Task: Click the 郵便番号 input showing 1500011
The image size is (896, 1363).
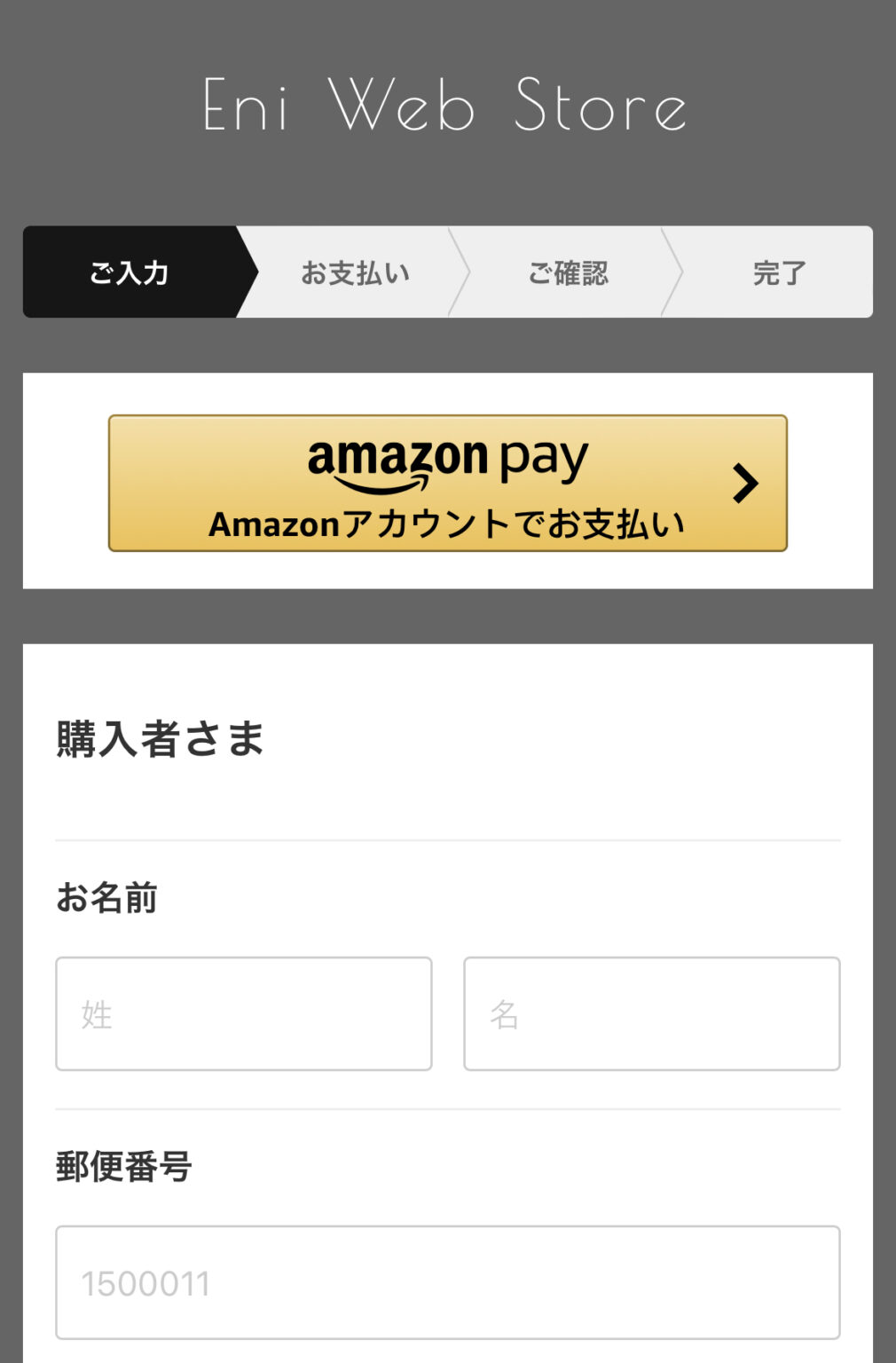Action: click(x=446, y=1283)
